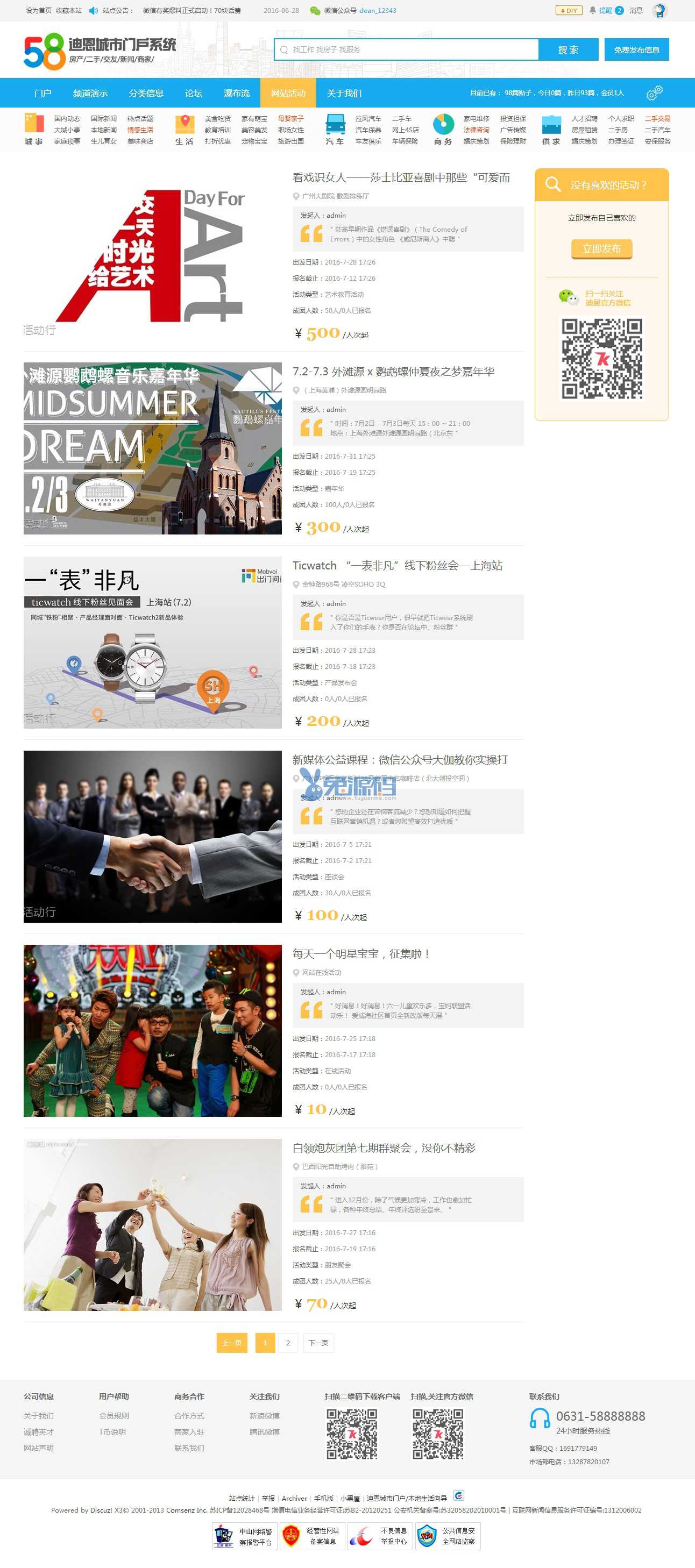Open the Midsummer Dream carnival poster
Viewport: 695px width, 1568px height.
(152, 448)
